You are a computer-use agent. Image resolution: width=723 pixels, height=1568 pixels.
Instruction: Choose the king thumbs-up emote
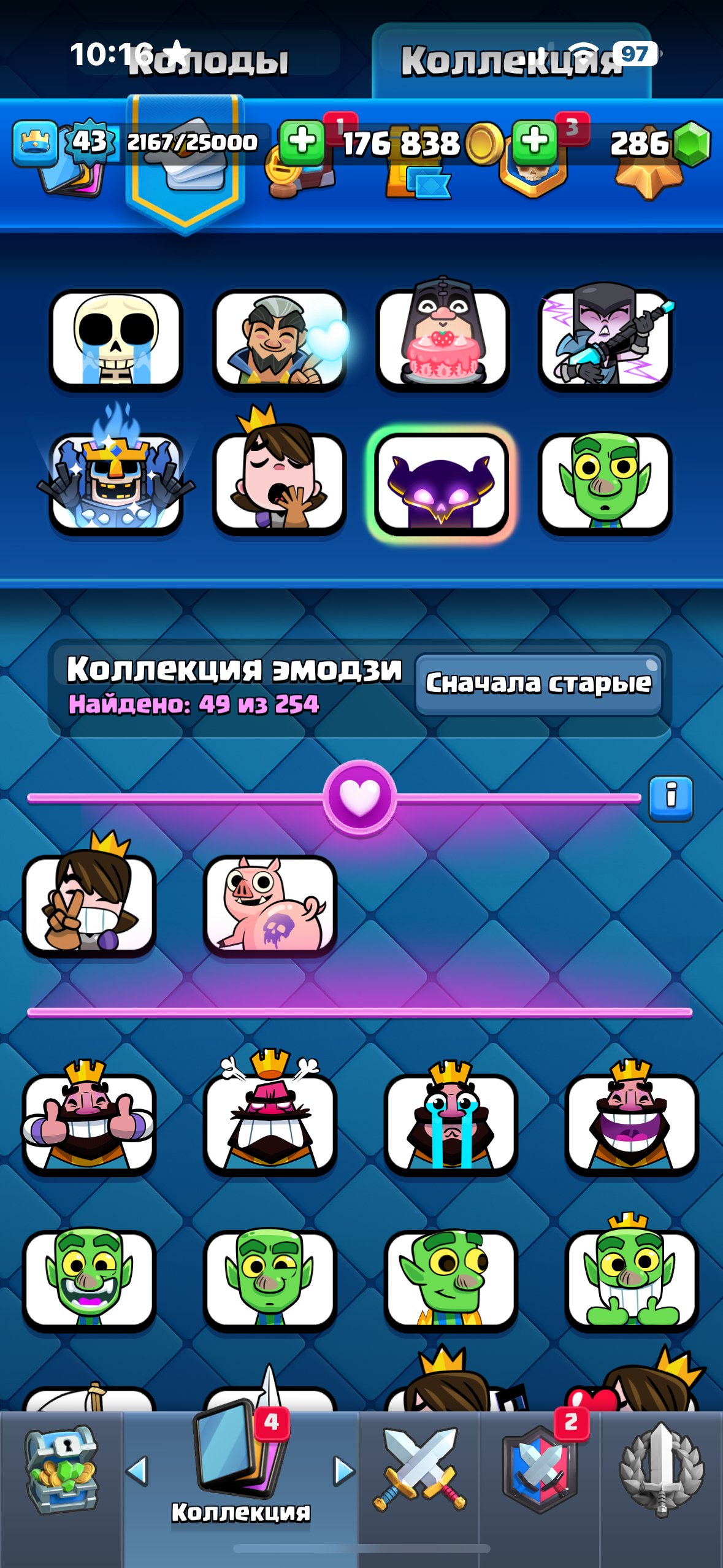click(89, 1118)
